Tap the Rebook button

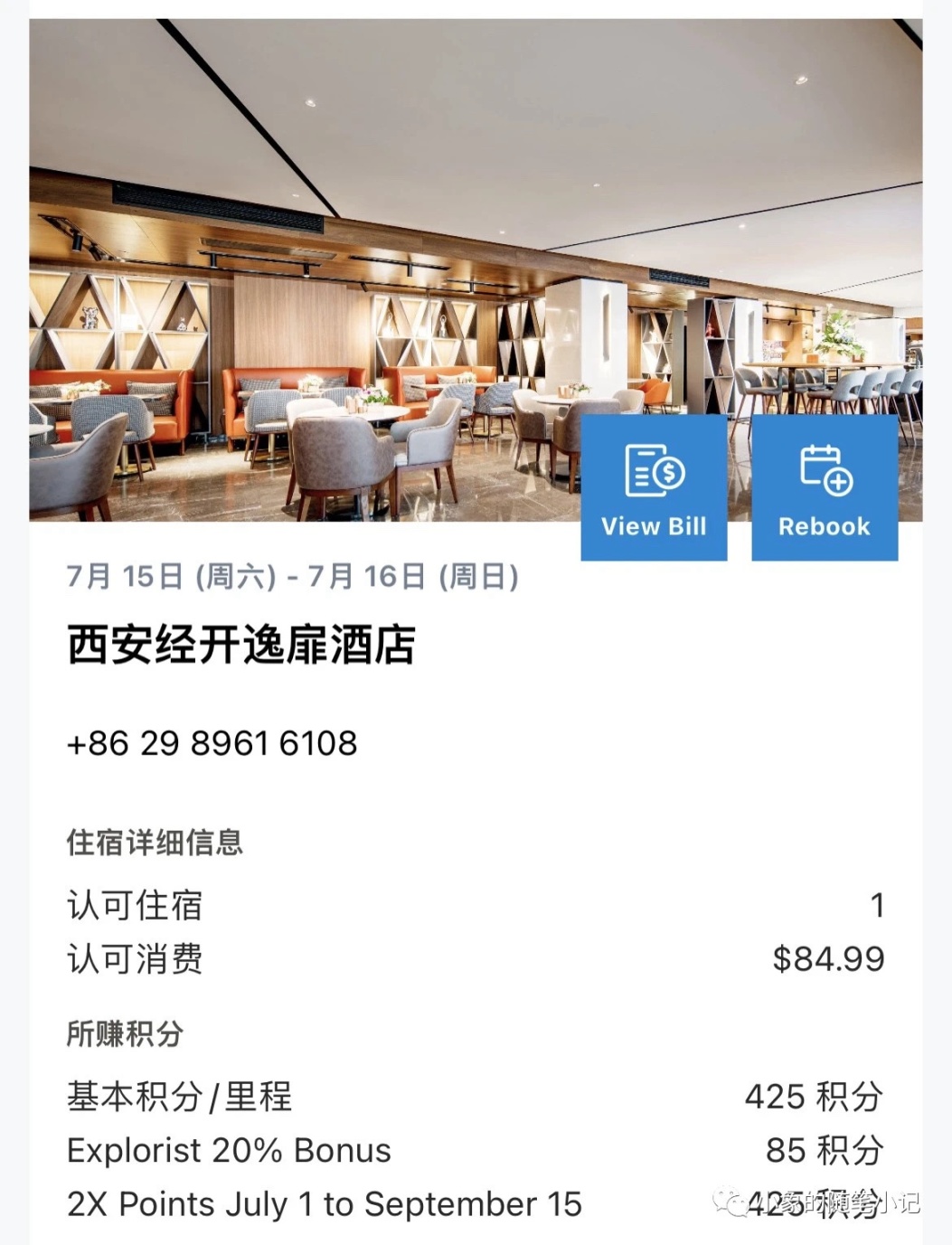click(825, 488)
